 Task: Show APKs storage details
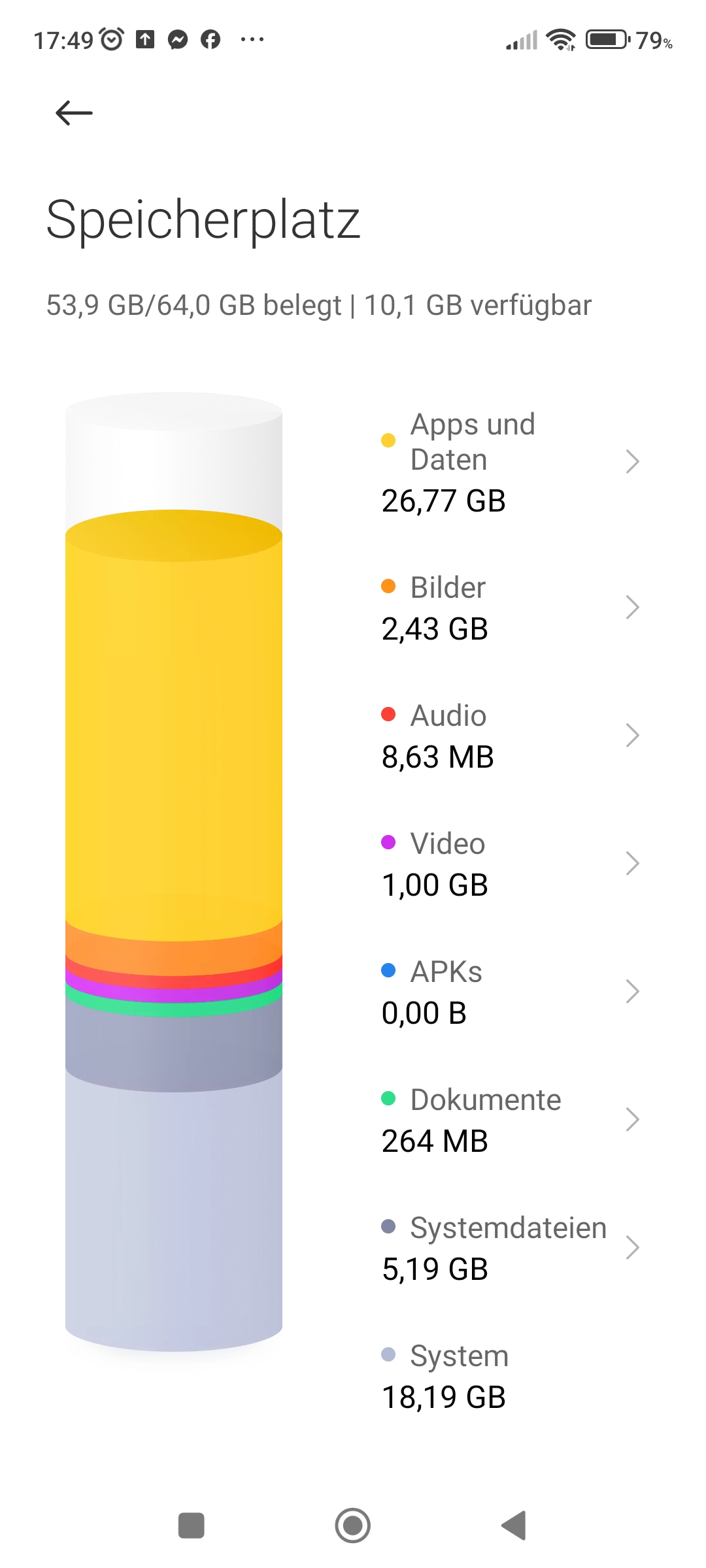pyautogui.click(x=509, y=992)
